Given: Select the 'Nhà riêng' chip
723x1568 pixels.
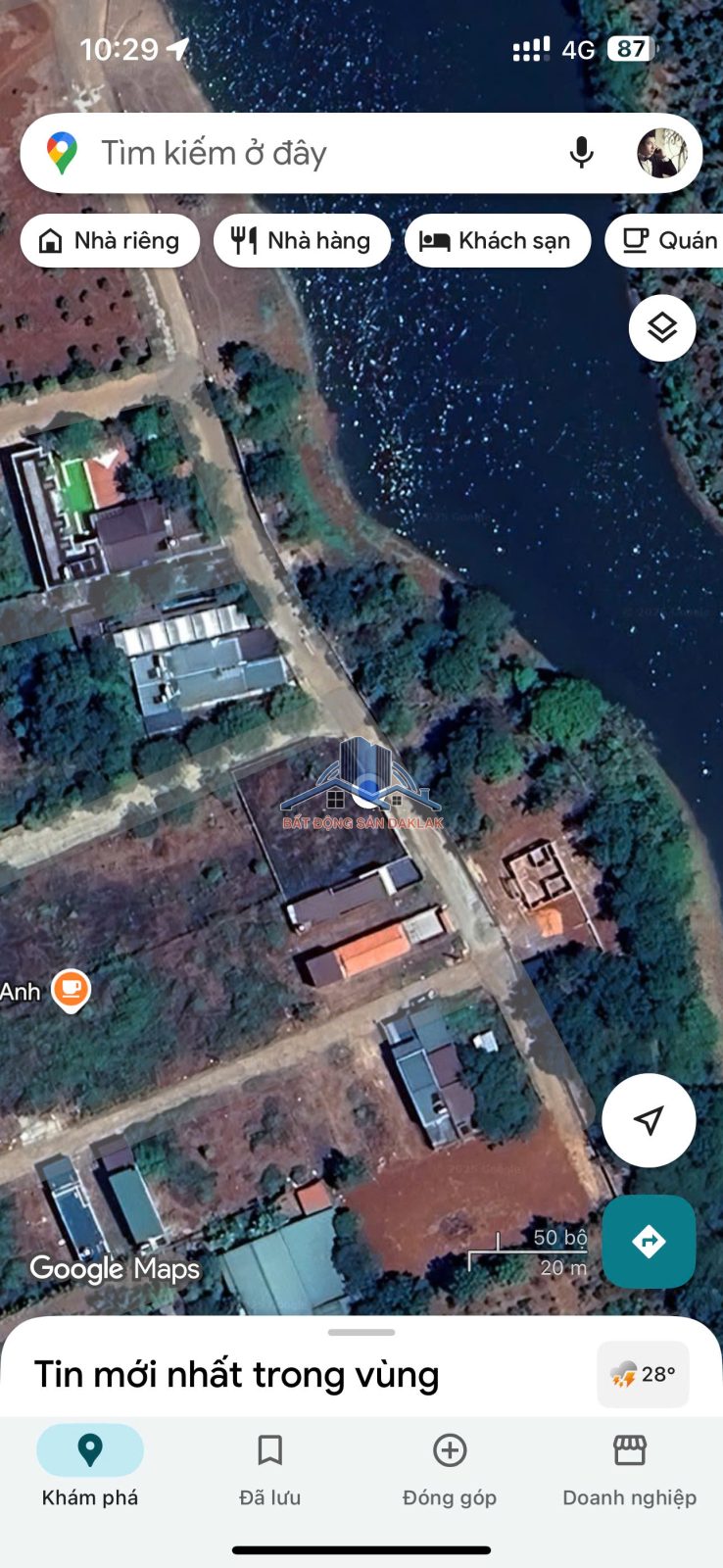Looking at the screenshot, I should coord(110,241).
